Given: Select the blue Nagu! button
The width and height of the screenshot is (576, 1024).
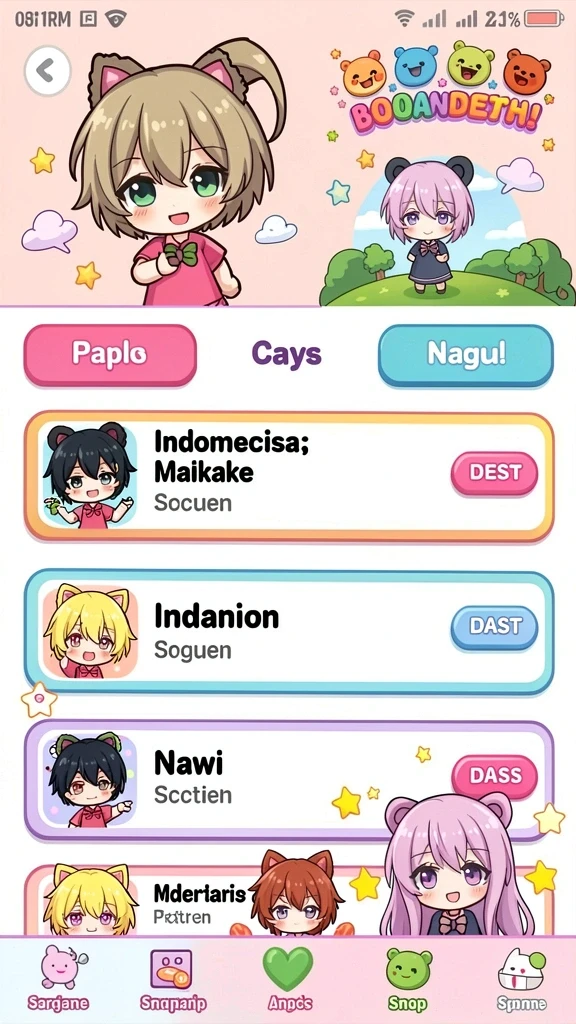Looking at the screenshot, I should tap(466, 355).
